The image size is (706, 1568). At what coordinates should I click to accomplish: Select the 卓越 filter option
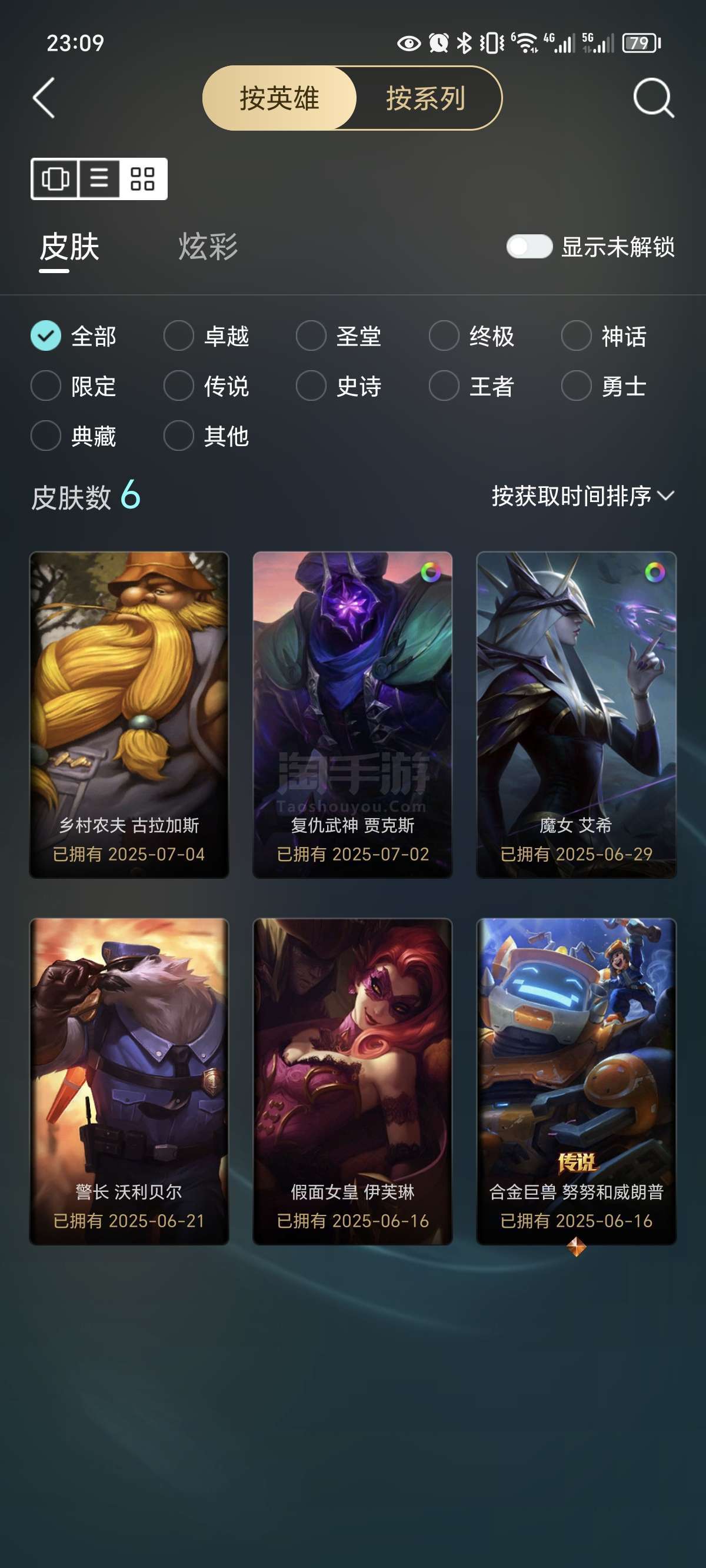point(207,336)
